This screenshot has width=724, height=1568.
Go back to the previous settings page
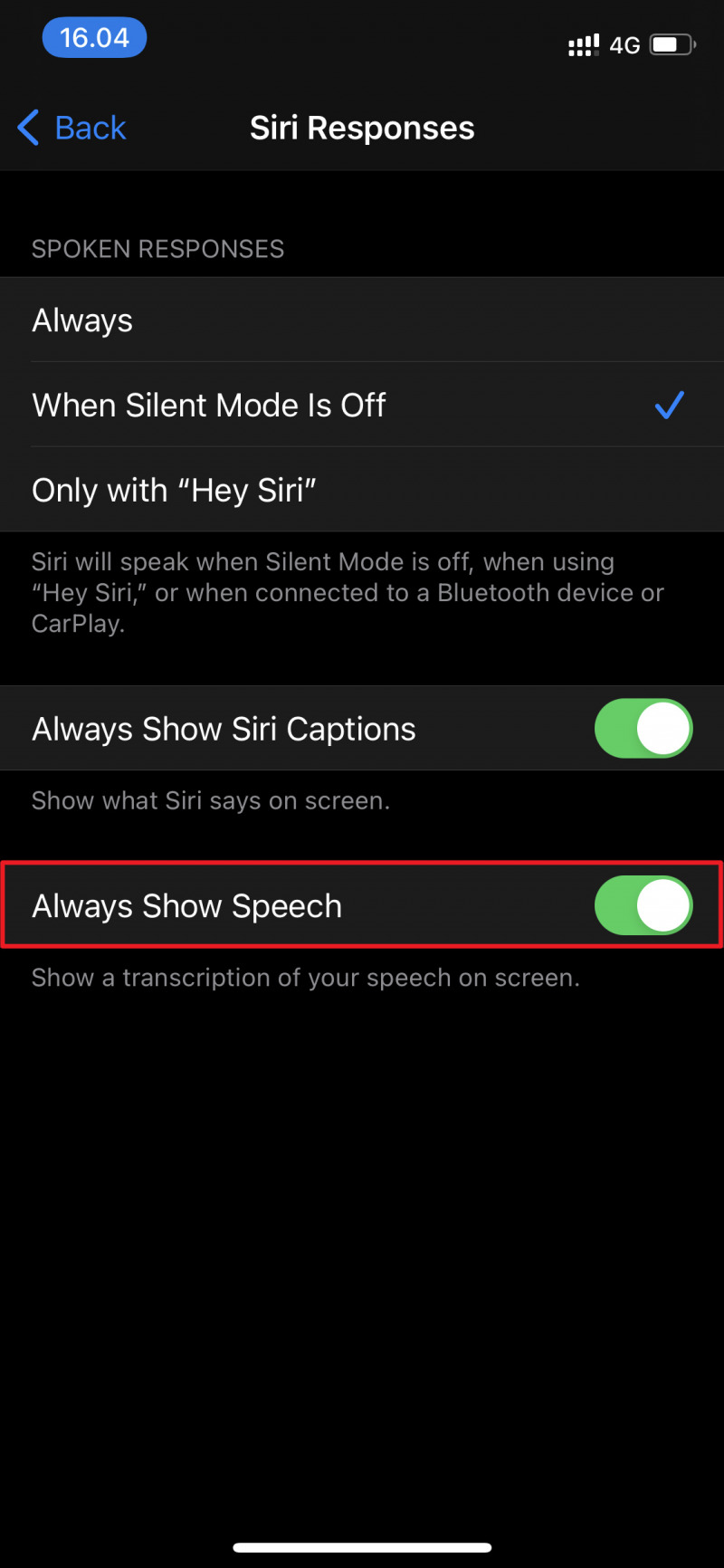[72, 128]
